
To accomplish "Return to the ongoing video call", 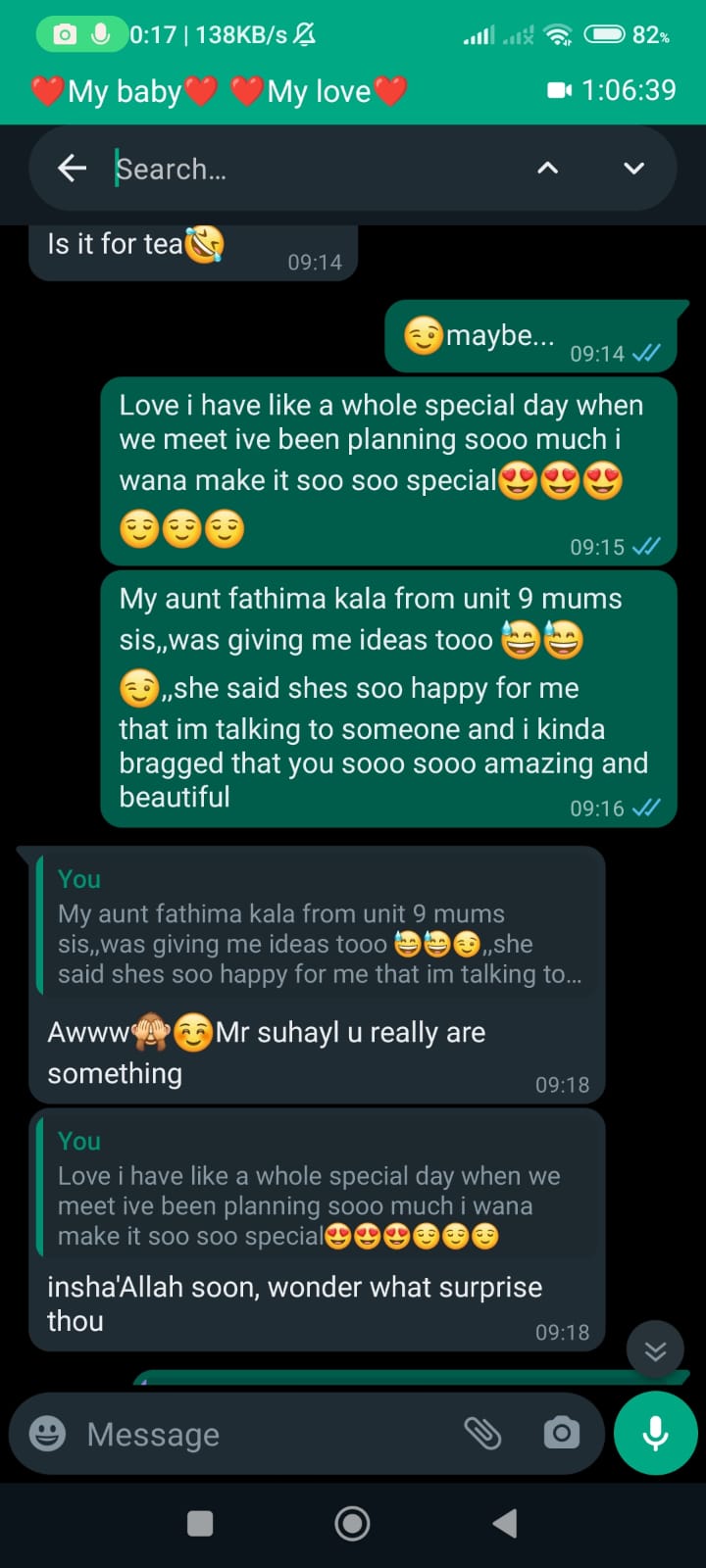I will 611,90.
